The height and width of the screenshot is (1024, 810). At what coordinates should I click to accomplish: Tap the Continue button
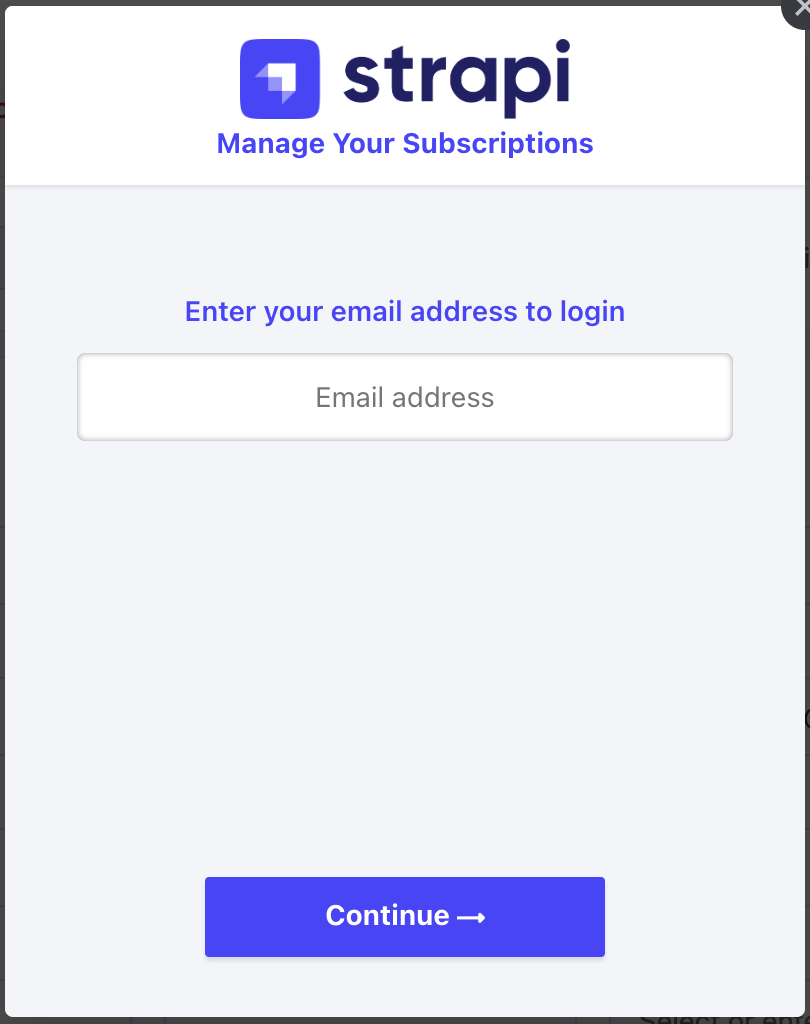(x=405, y=916)
